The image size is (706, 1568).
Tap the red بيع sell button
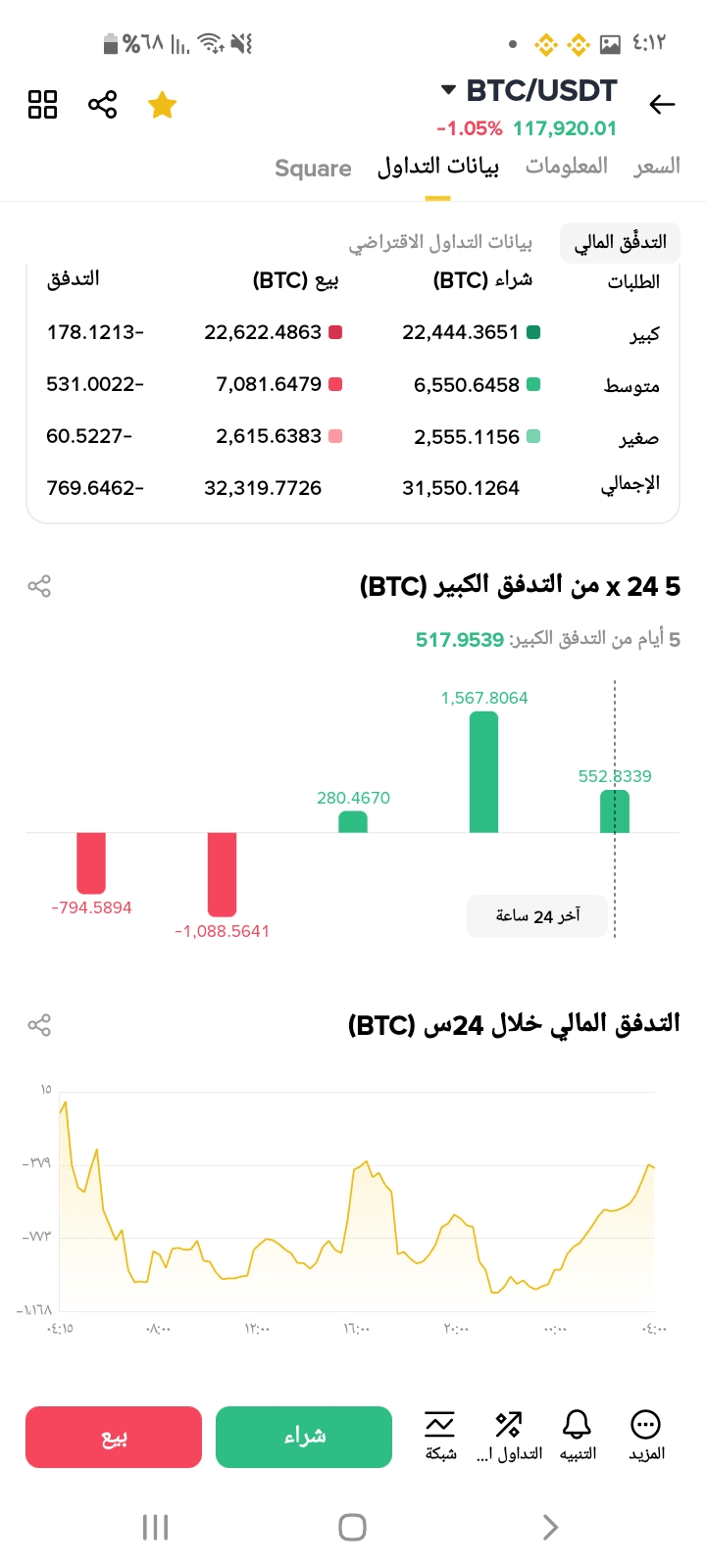pyautogui.click(x=114, y=1437)
